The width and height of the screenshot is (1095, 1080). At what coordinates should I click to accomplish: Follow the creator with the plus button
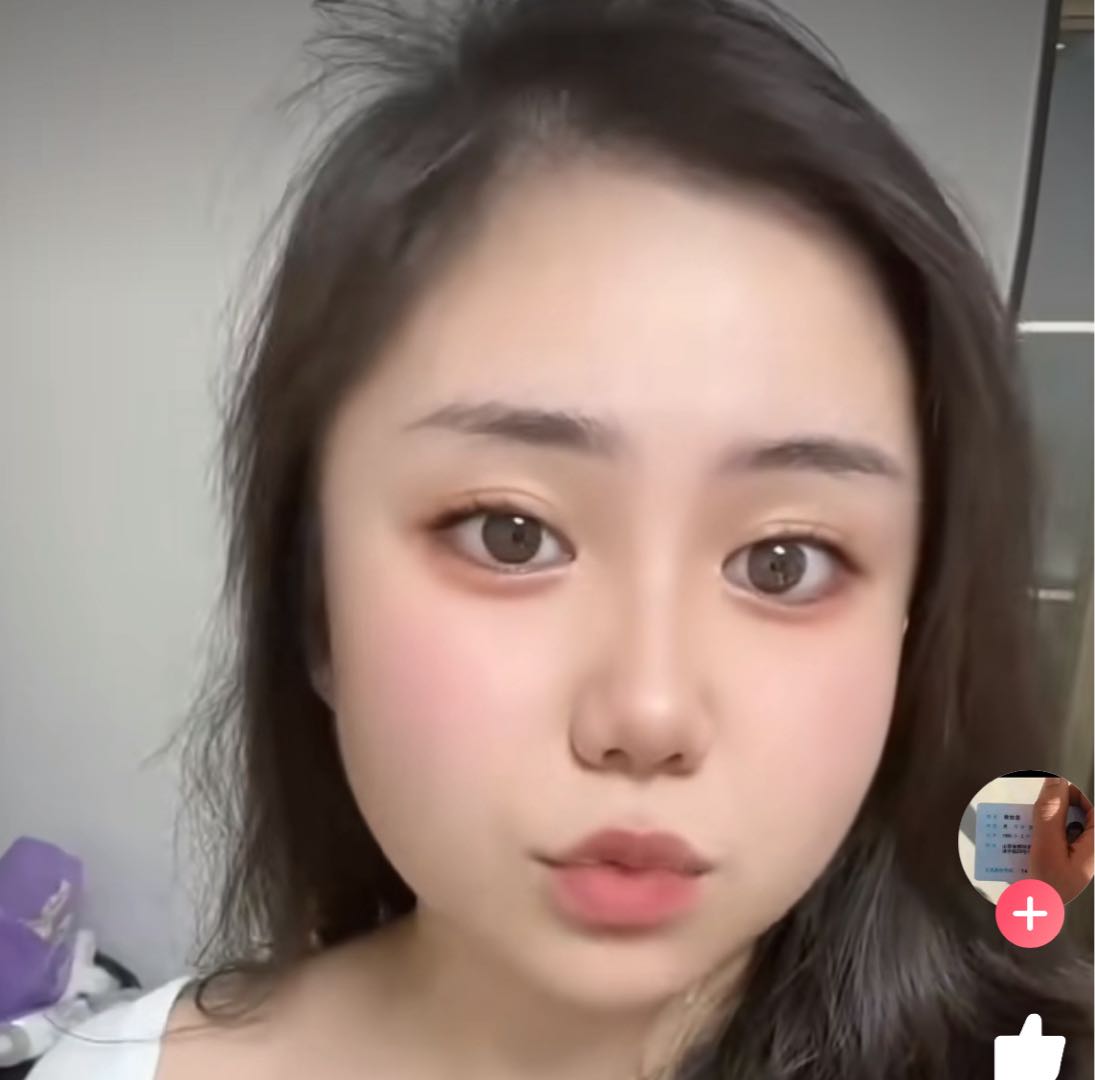pyautogui.click(x=1029, y=914)
